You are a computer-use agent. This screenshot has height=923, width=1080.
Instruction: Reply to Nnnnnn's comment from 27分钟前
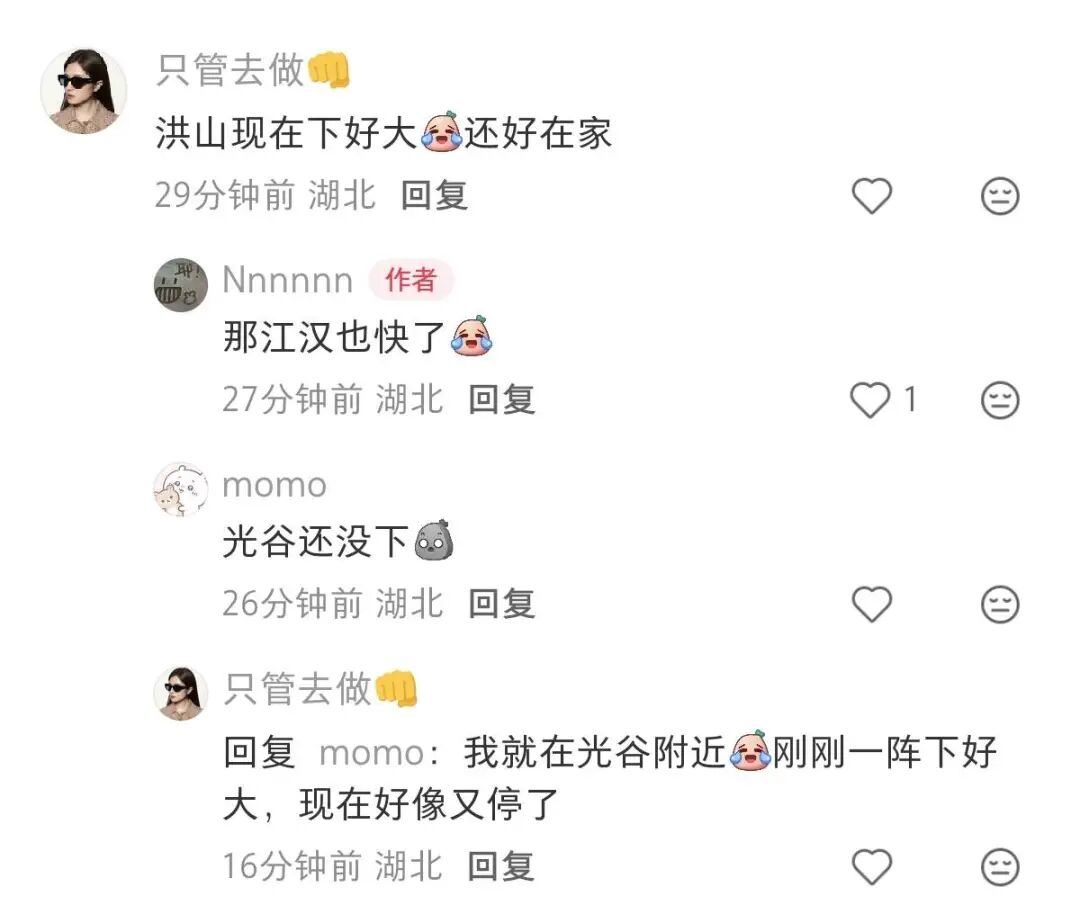pos(501,400)
